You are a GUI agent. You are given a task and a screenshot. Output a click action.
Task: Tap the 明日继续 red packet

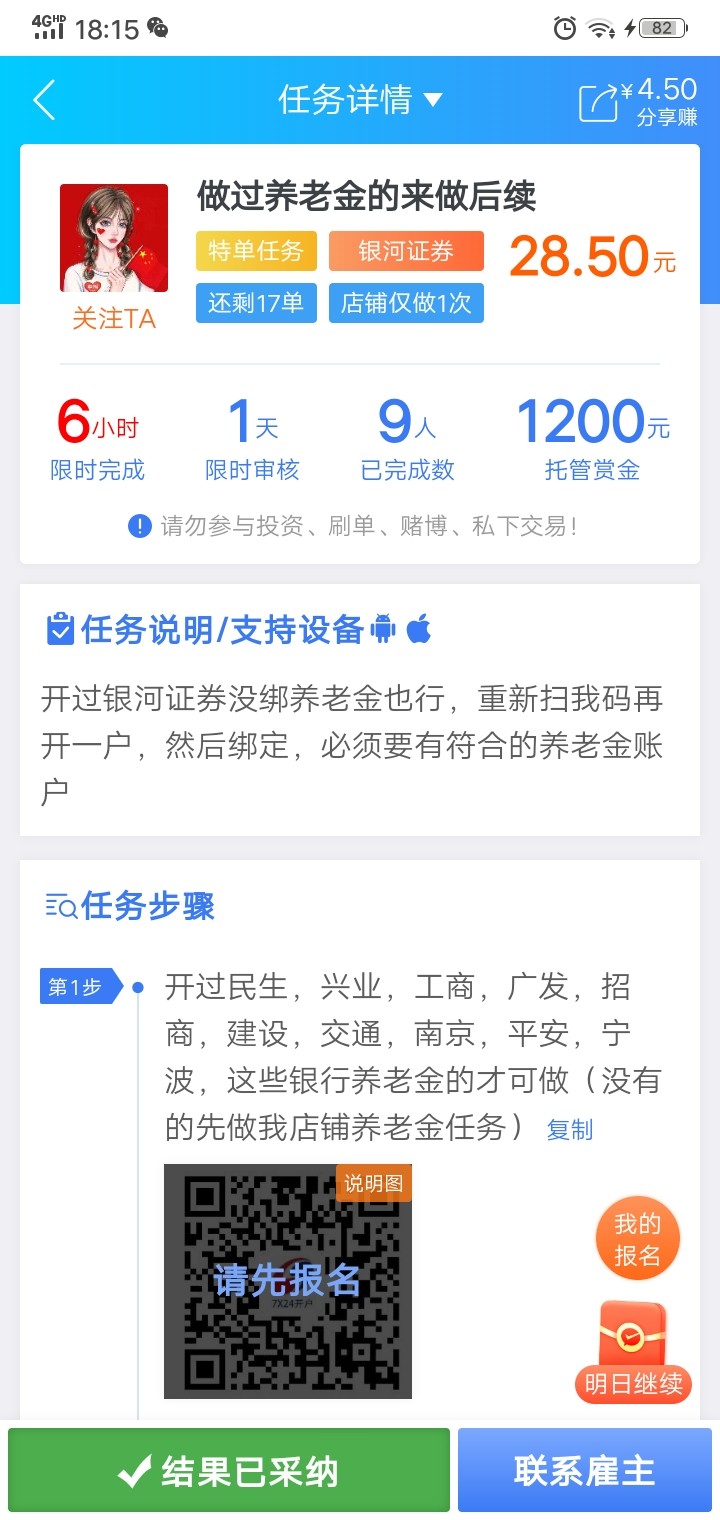(632, 1351)
